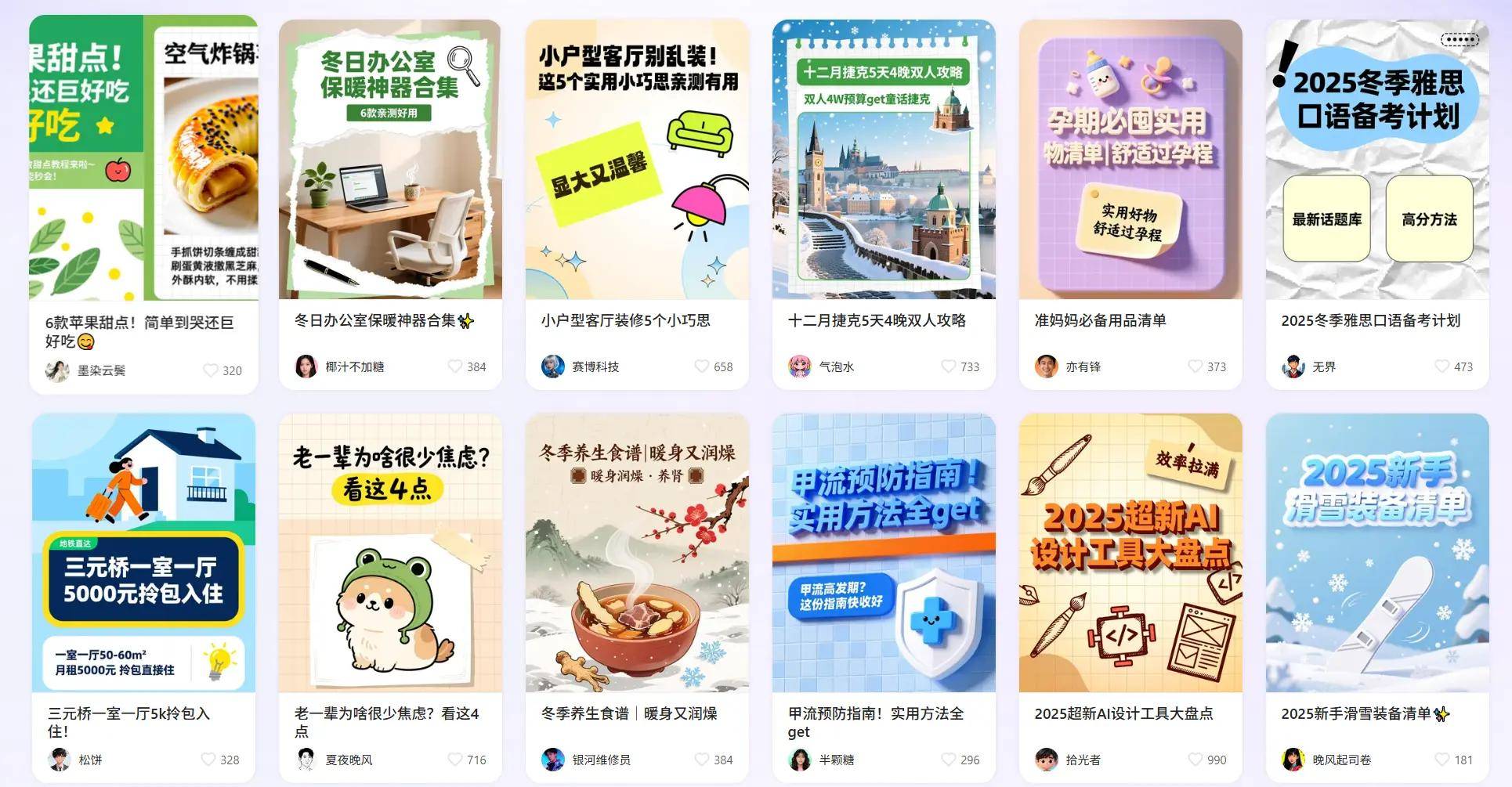The width and height of the screenshot is (1512, 787).
Task: Open the 6款苹果甜点 post
Action: click(x=143, y=157)
